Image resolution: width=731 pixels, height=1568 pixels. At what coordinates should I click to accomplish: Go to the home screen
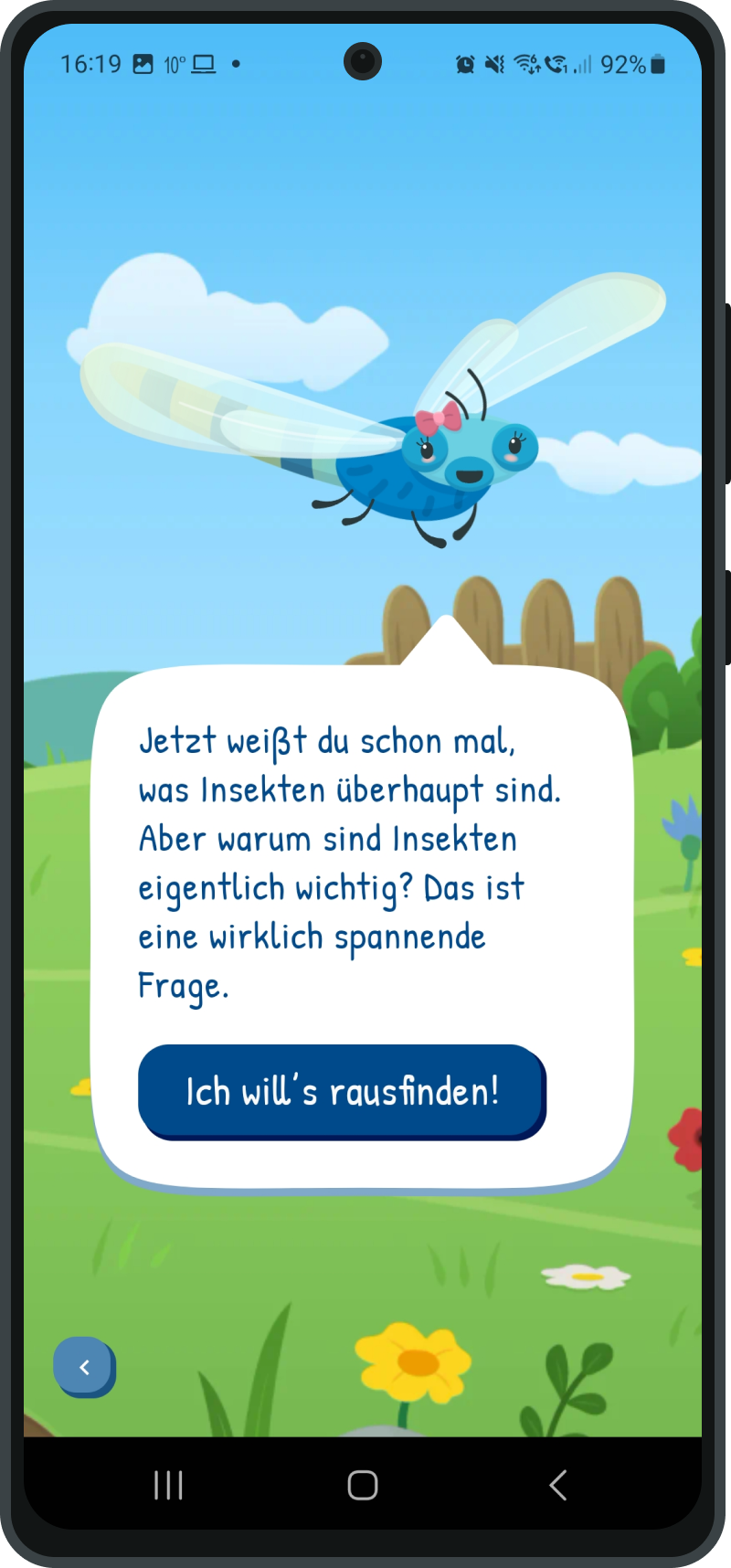(x=363, y=1485)
